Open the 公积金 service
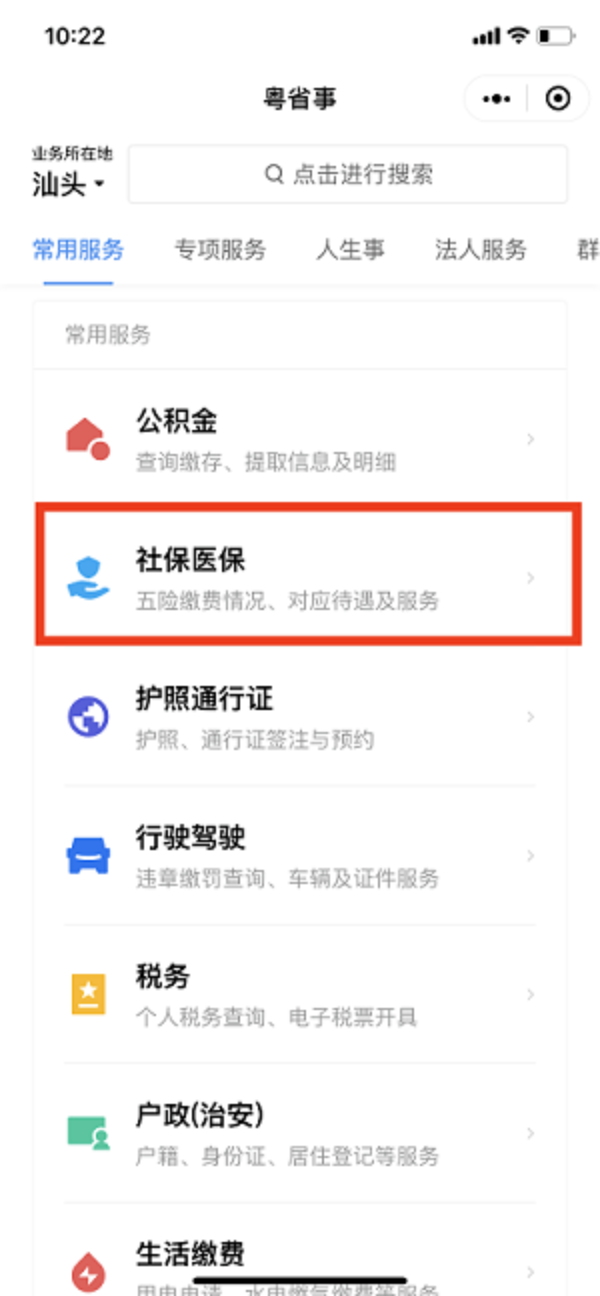 (x=300, y=439)
